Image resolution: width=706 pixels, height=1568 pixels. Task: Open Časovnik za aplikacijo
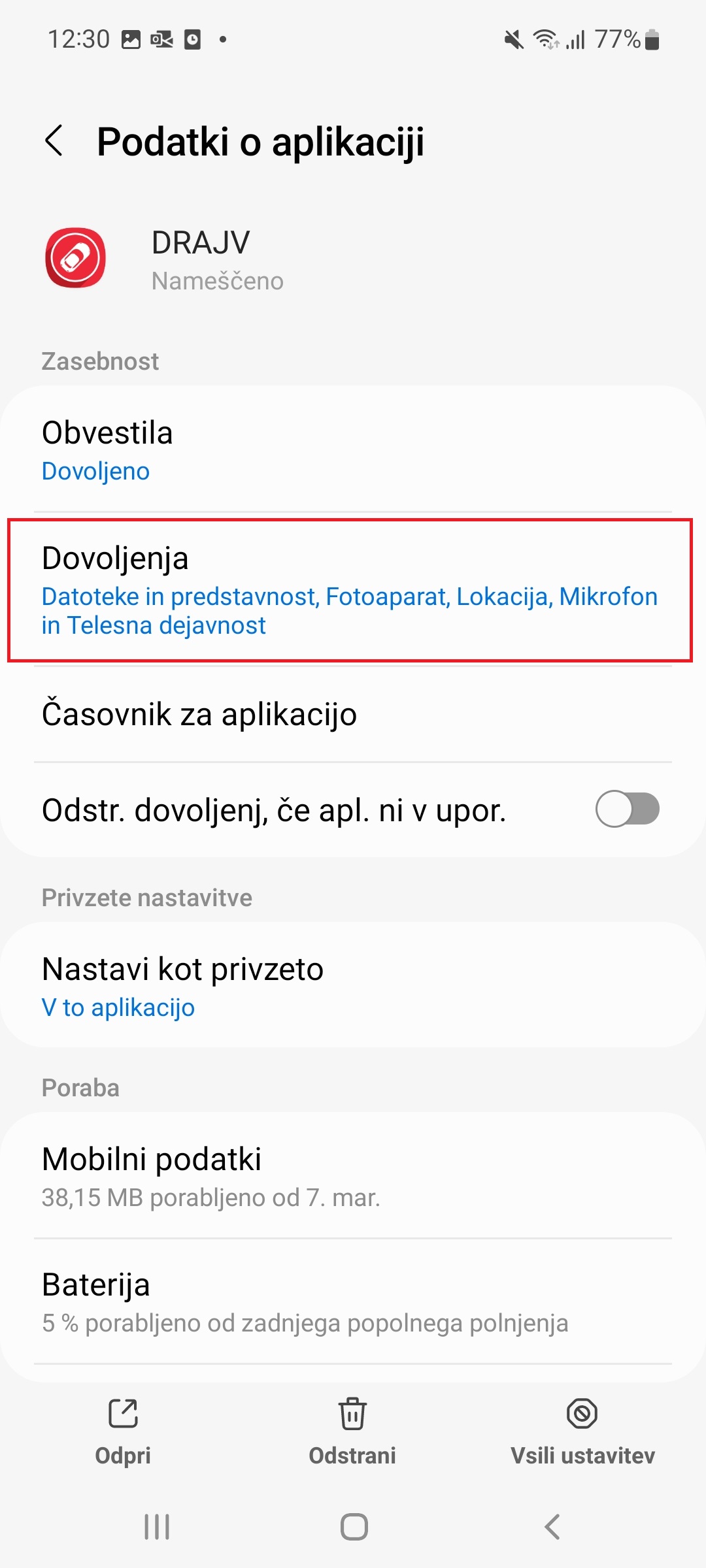[353, 714]
